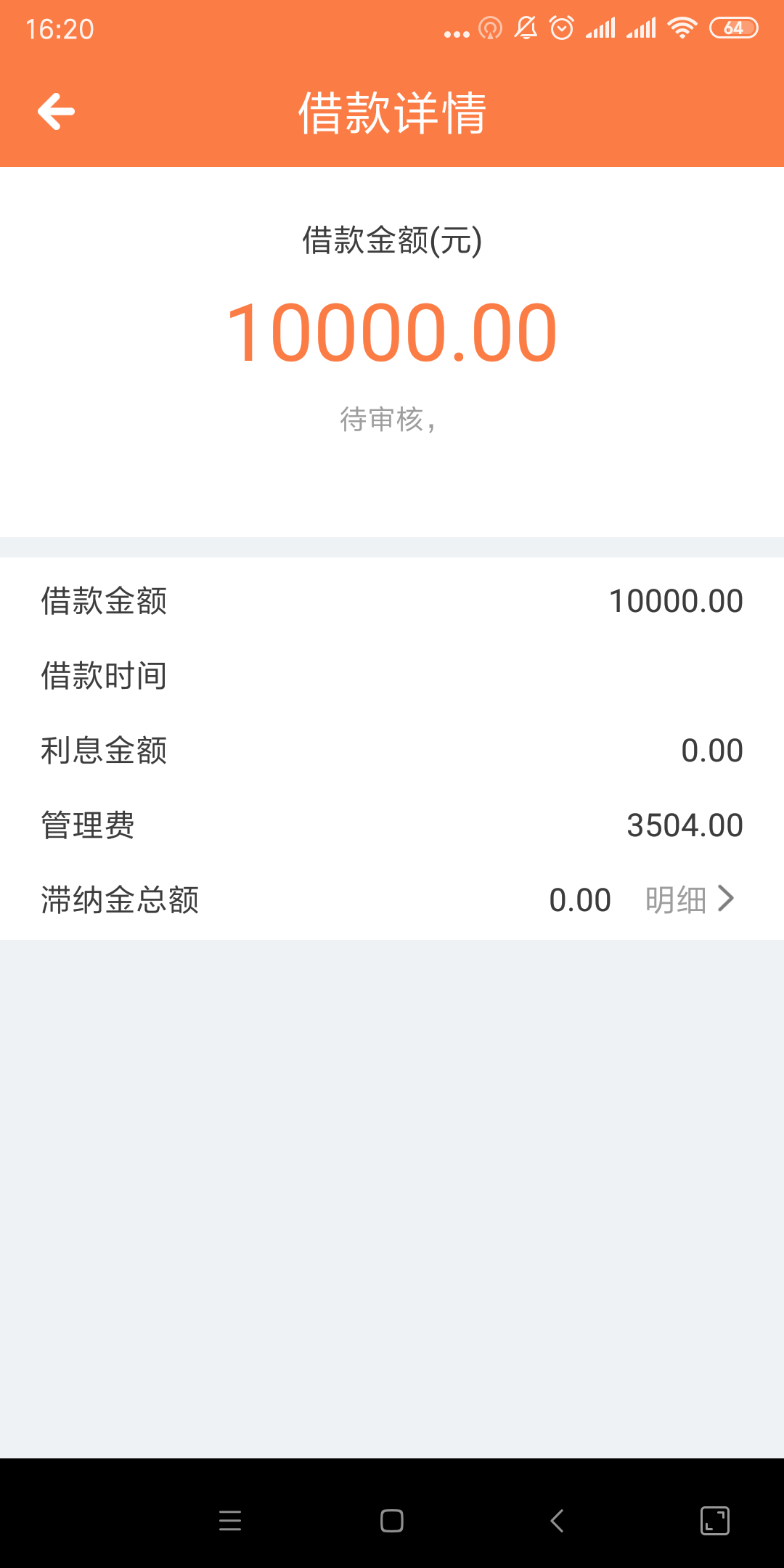Go back from the 借款详情 page
The height and width of the screenshot is (1568, 784).
(57, 112)
